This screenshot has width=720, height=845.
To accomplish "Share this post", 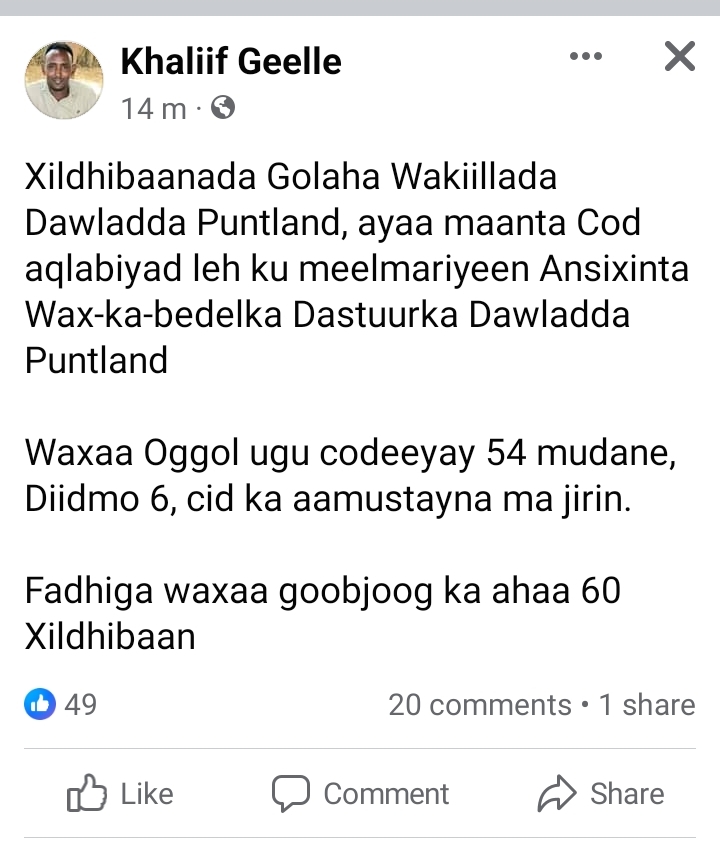I will pyautogui.click(x=601, y=794).
